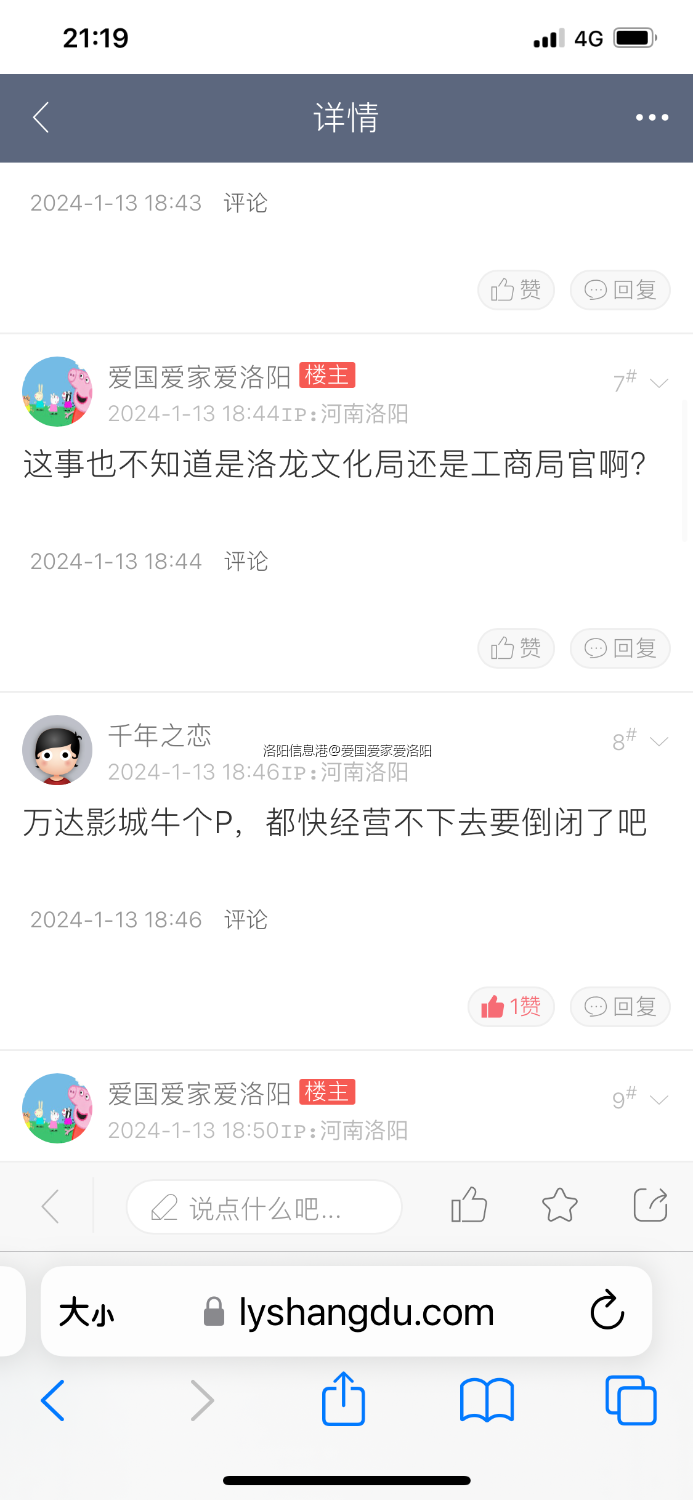Screen dimensions: 693x1500
Task: Tap 回复 under the 18:43 comment
Action: point(620,290)
